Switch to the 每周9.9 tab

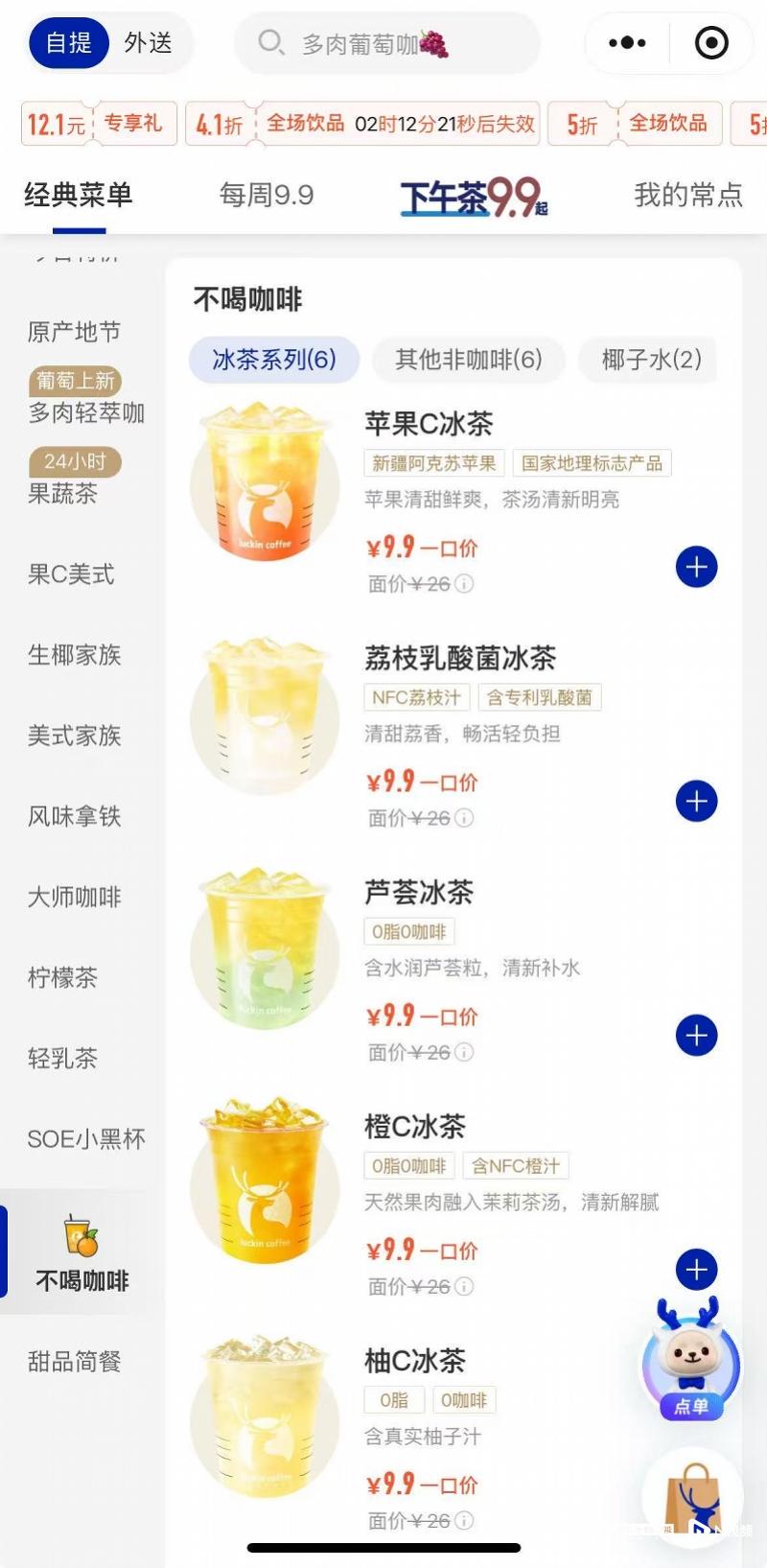(x=267, y=196)
